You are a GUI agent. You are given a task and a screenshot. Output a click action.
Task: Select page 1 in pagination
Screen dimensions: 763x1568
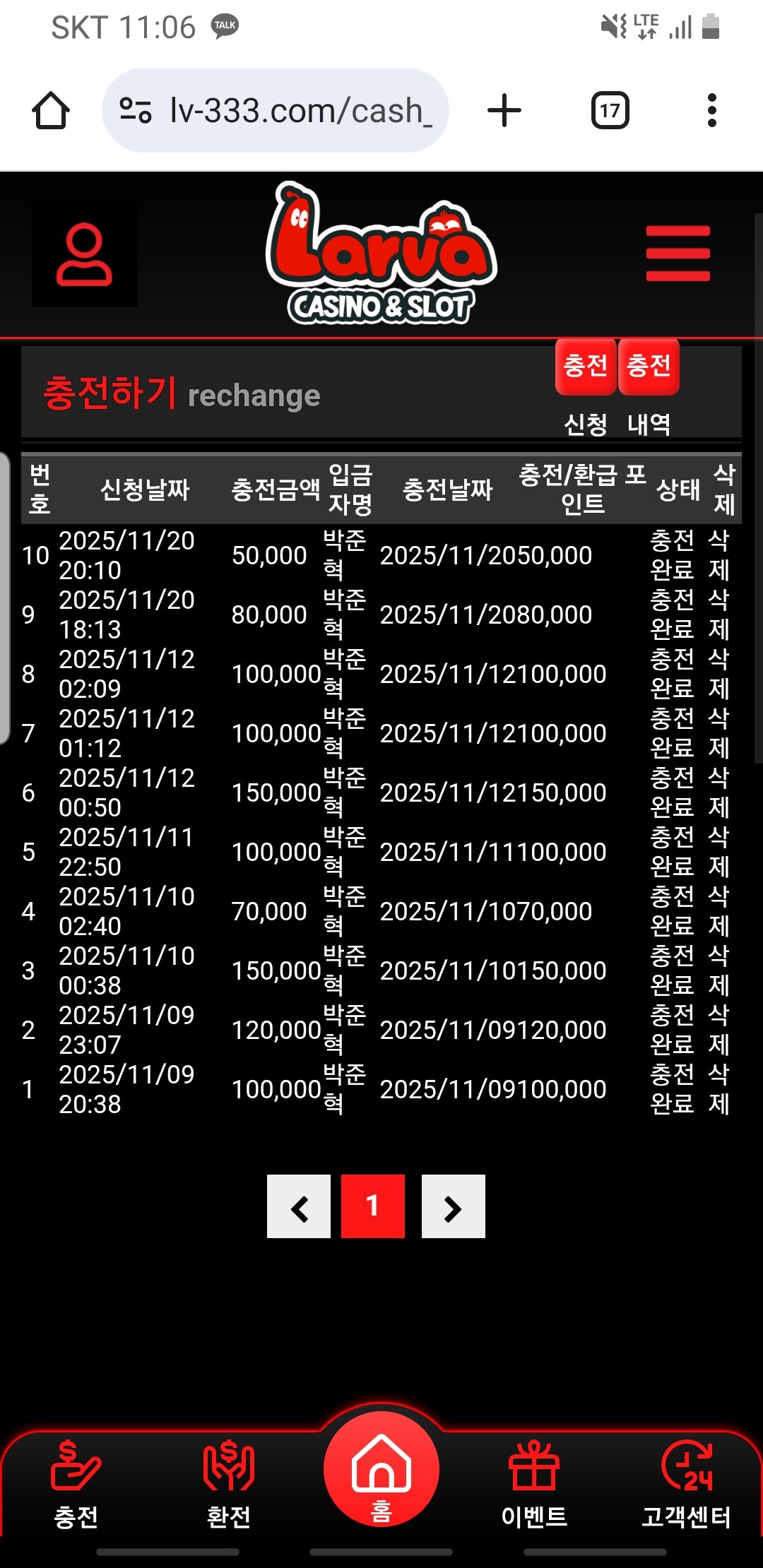[x=373, y=1206]
